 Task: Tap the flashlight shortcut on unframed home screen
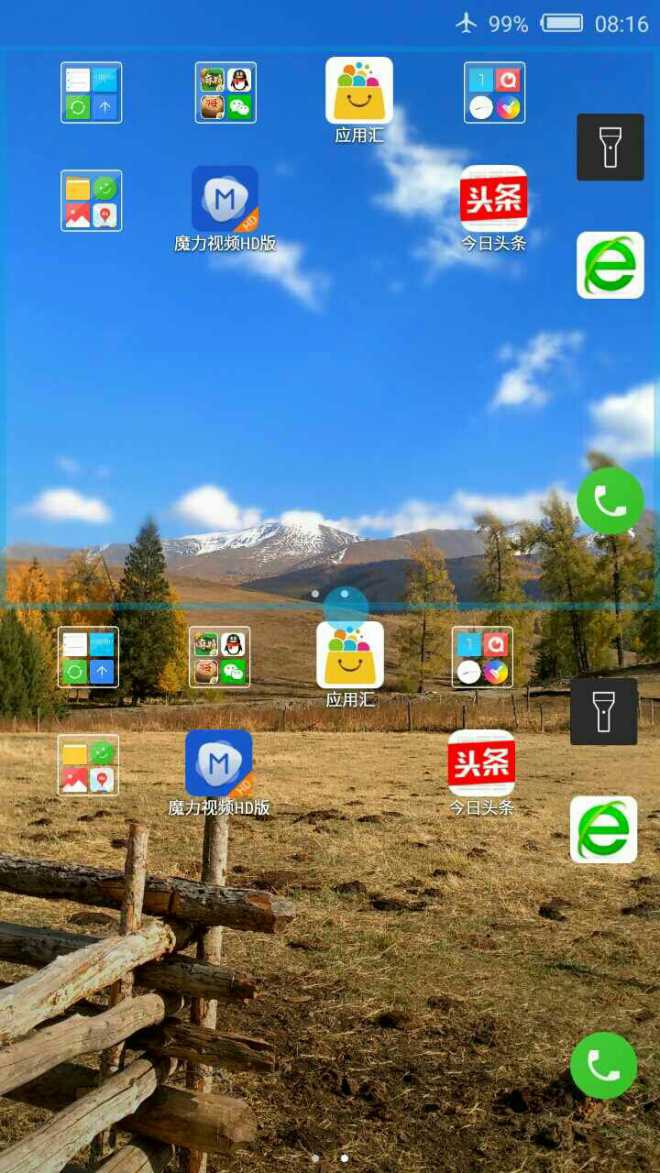[603, 711]
